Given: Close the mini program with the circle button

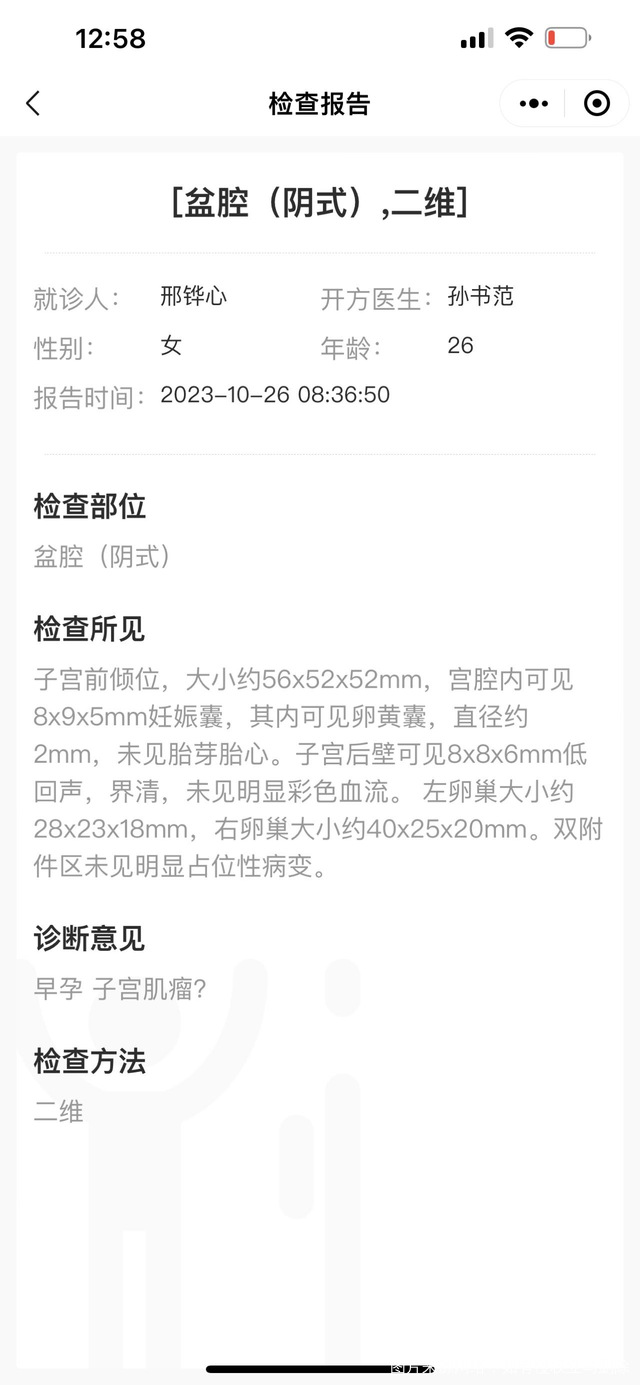Looking at the screenshot, I should (597, 103).
